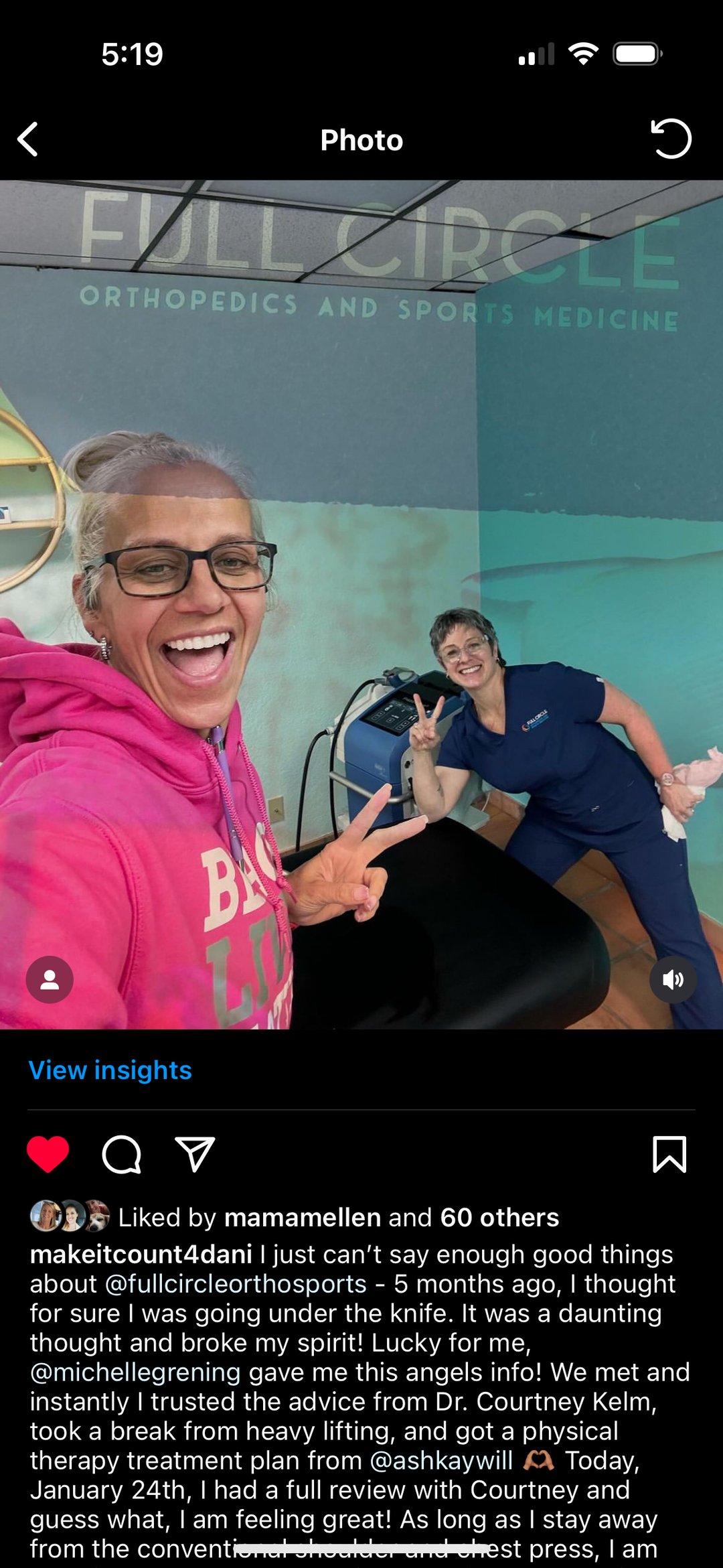Go back from the Photo screen
This screenshot has width=723, height=1568.
click(28, 139)
